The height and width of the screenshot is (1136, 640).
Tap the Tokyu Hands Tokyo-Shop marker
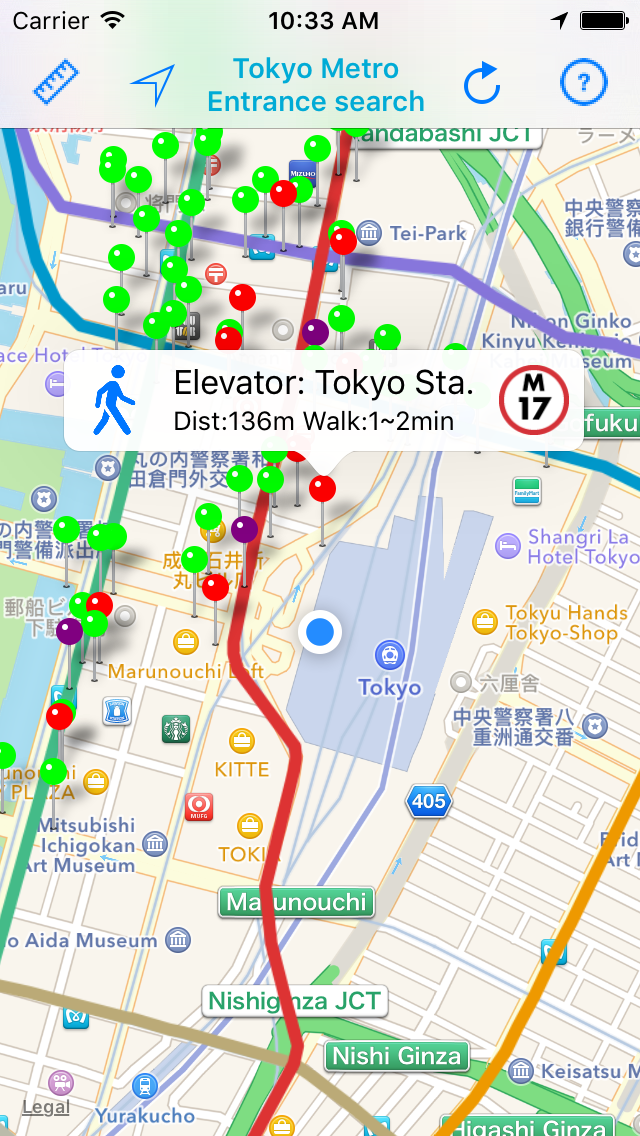(484, 621)
